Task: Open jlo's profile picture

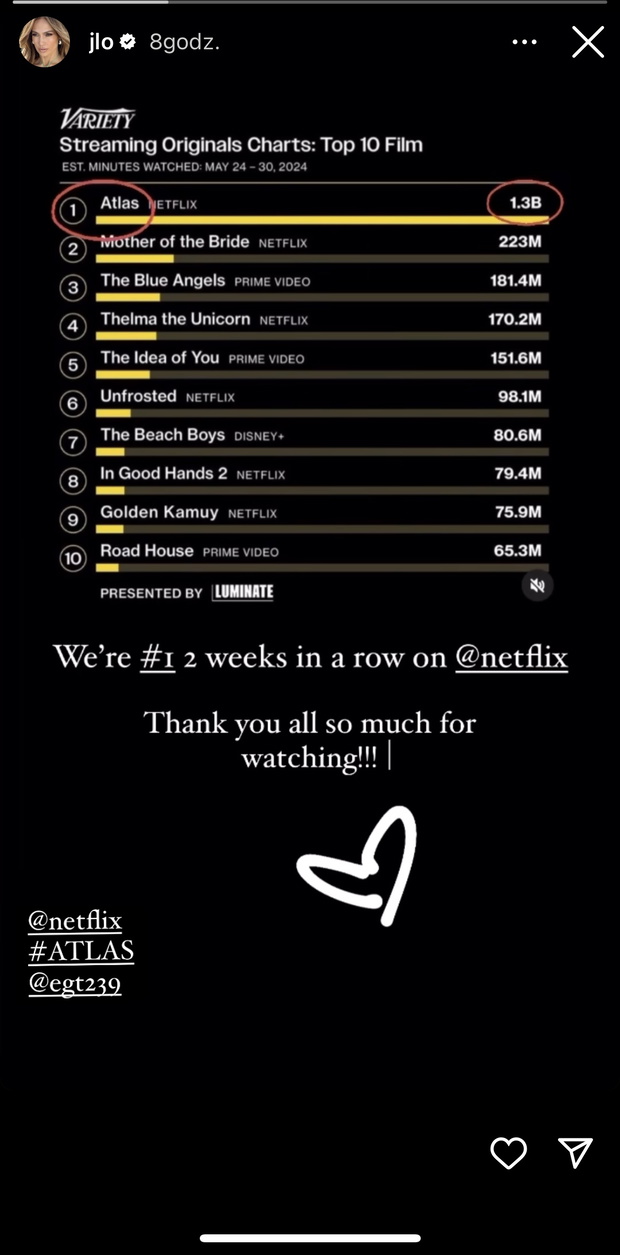Action: point(44,42)
